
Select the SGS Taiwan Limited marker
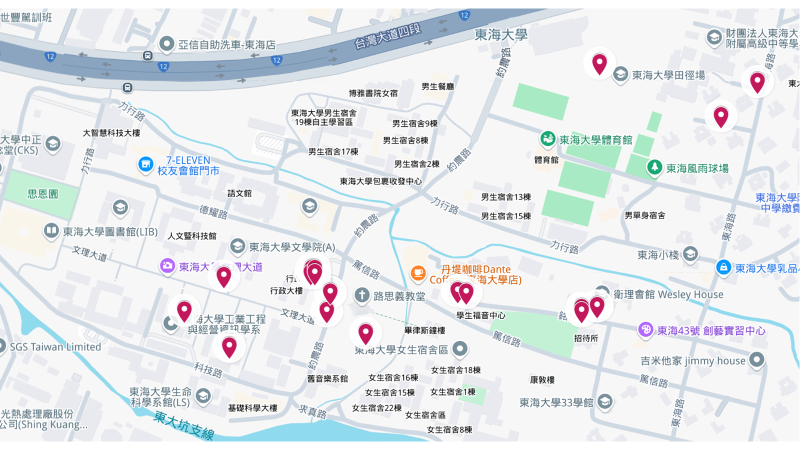tap(8, 346)
